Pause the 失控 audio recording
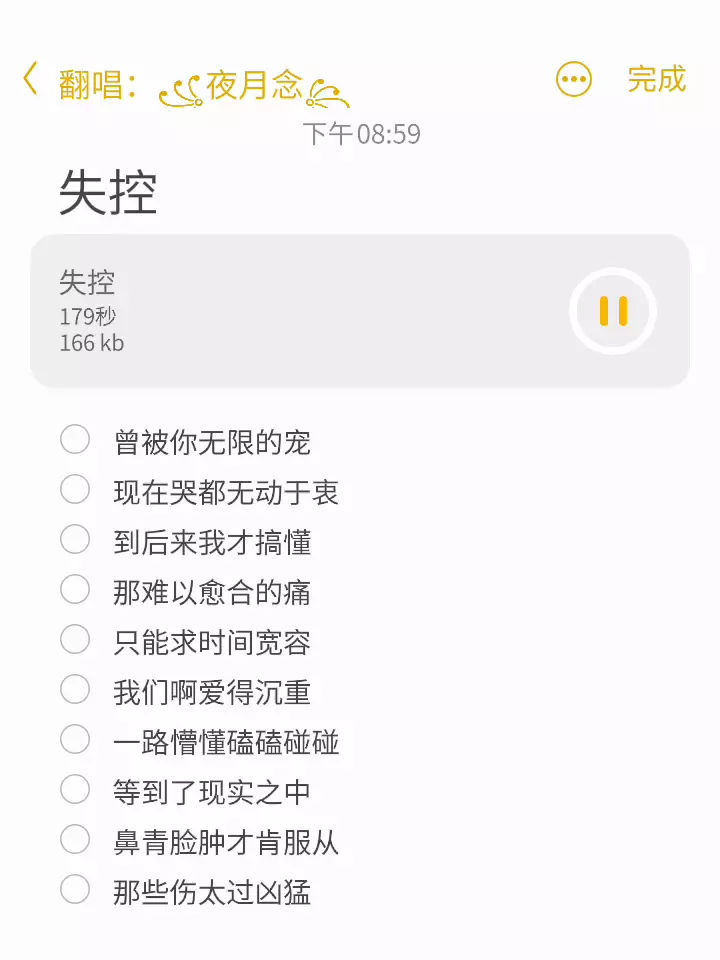This screenshot has height=960, width=720. tap(613, 311)
